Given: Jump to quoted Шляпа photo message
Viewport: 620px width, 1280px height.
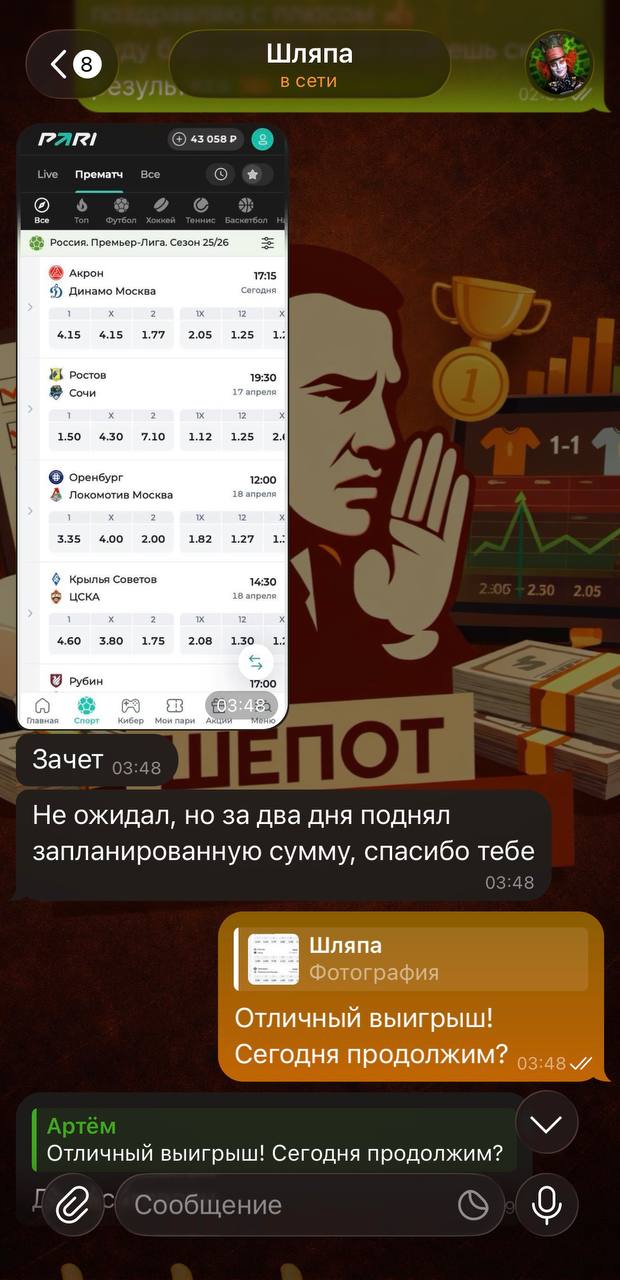Looking at the screenshot, I should point(410,958).
